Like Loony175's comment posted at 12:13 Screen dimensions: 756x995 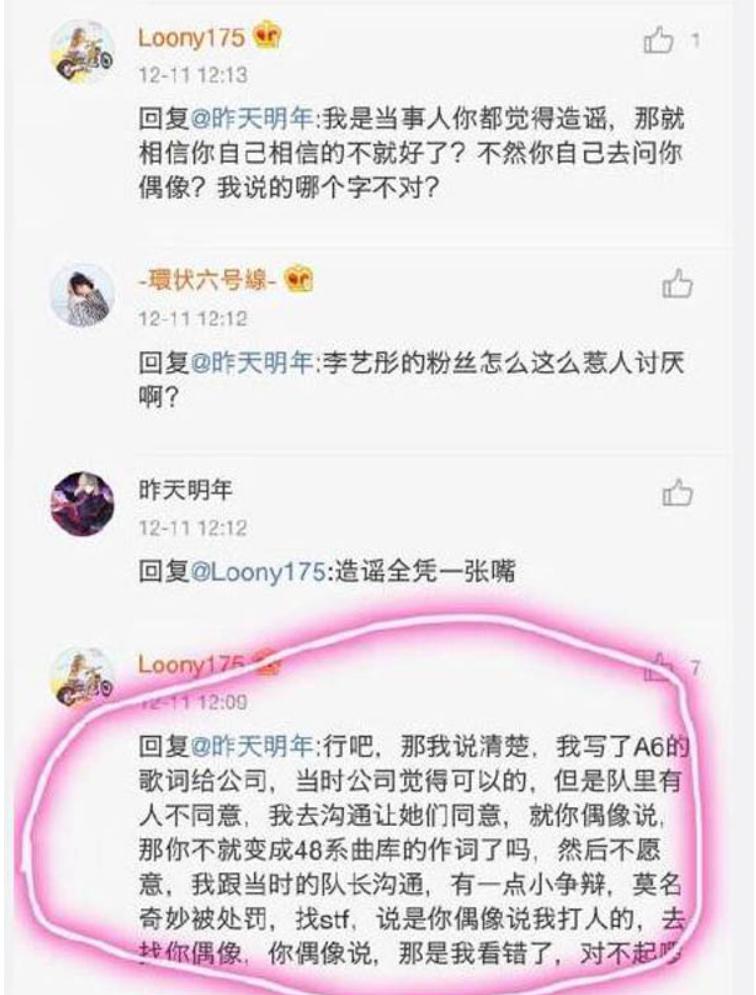tap(658, 42)
